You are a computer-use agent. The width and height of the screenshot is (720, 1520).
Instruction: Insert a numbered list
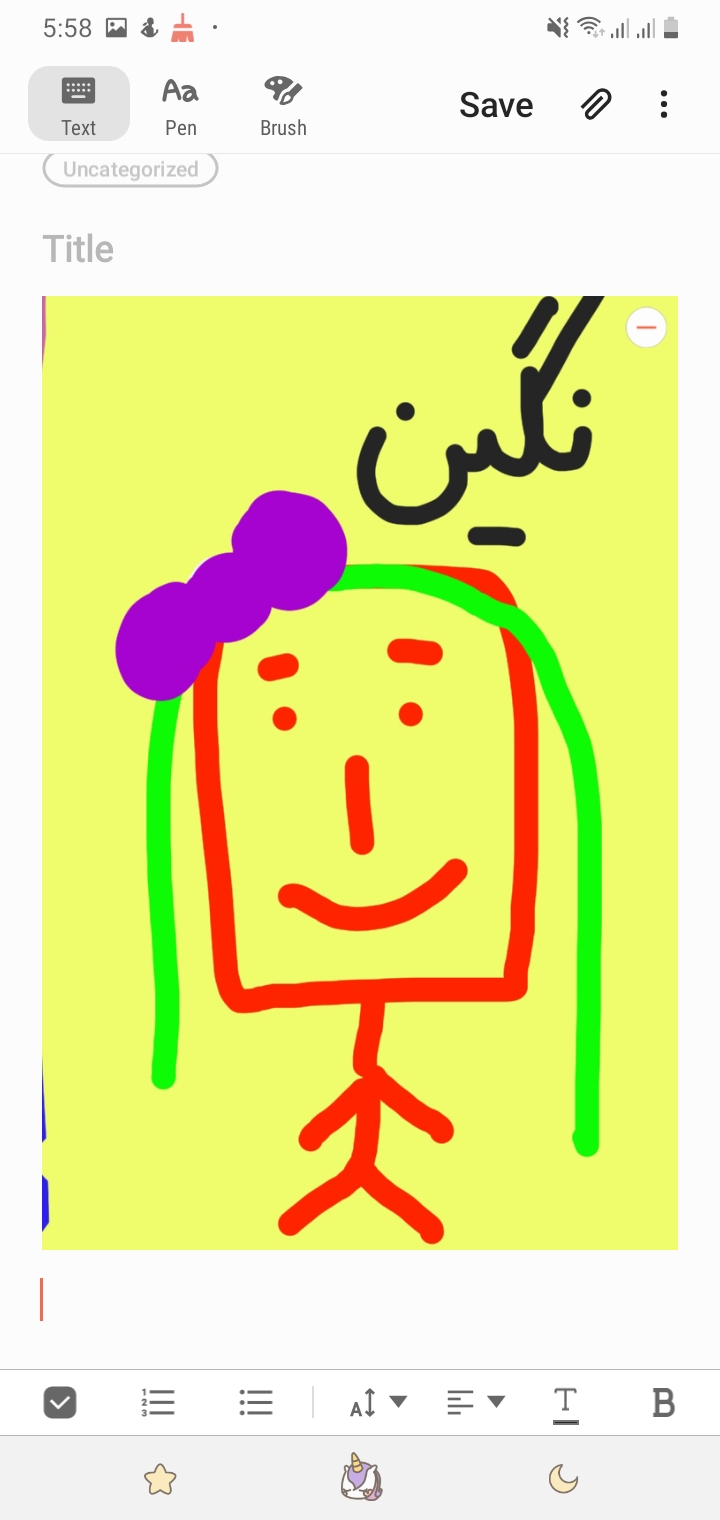[158, 1403]
